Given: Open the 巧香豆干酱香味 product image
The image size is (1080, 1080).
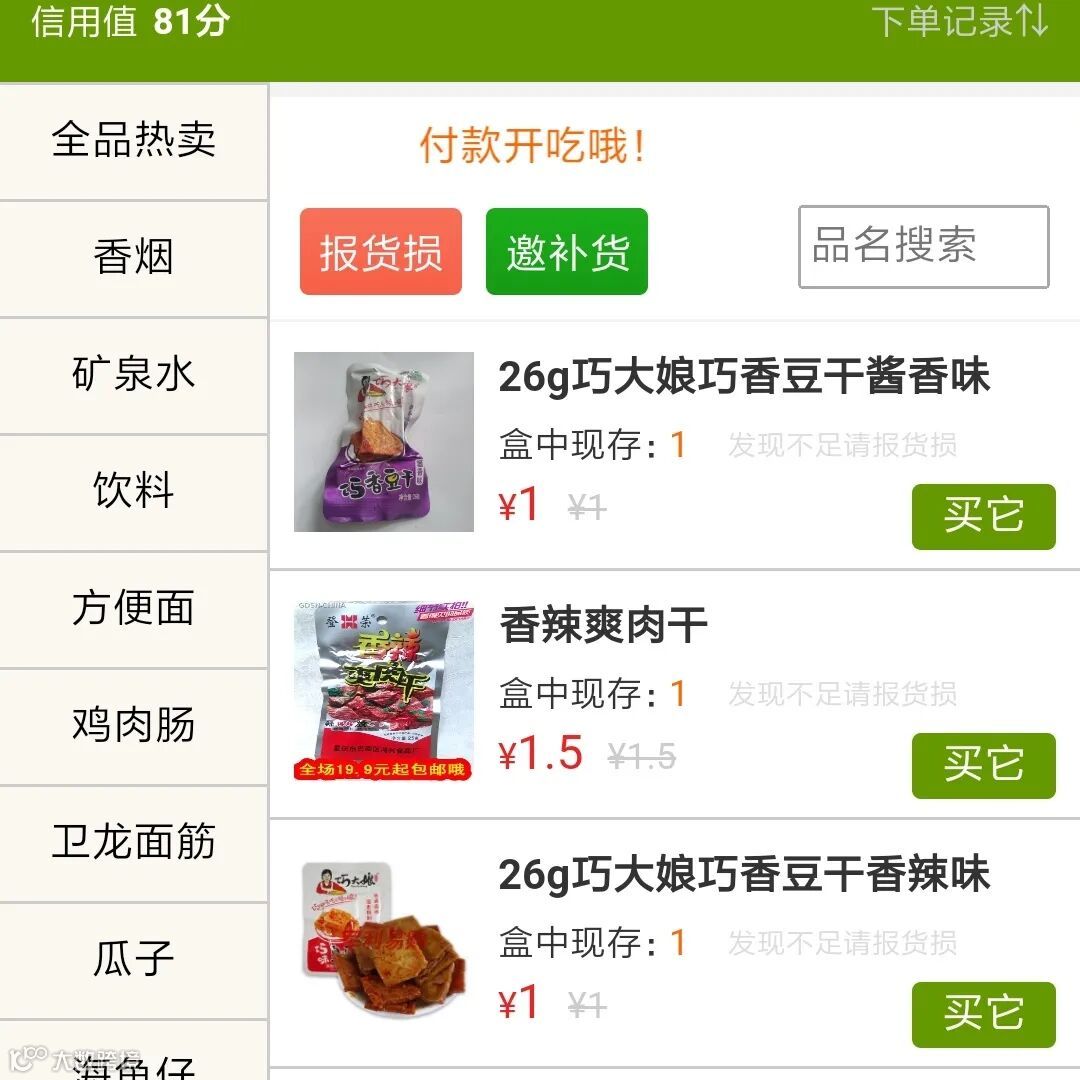Looking at the screenshot, I should click(384, 442).
